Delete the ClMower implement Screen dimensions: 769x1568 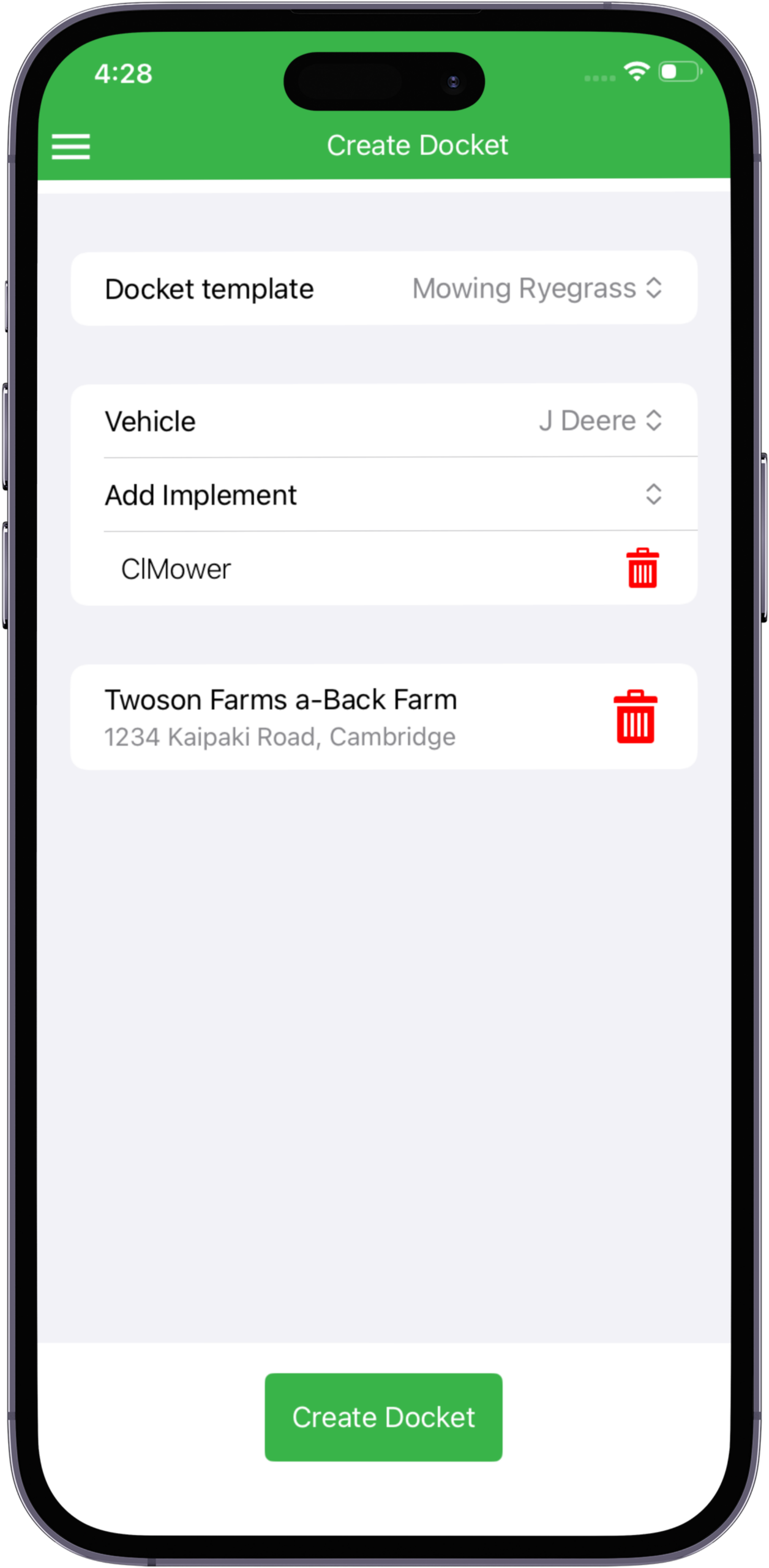click(x=642, y=568)
